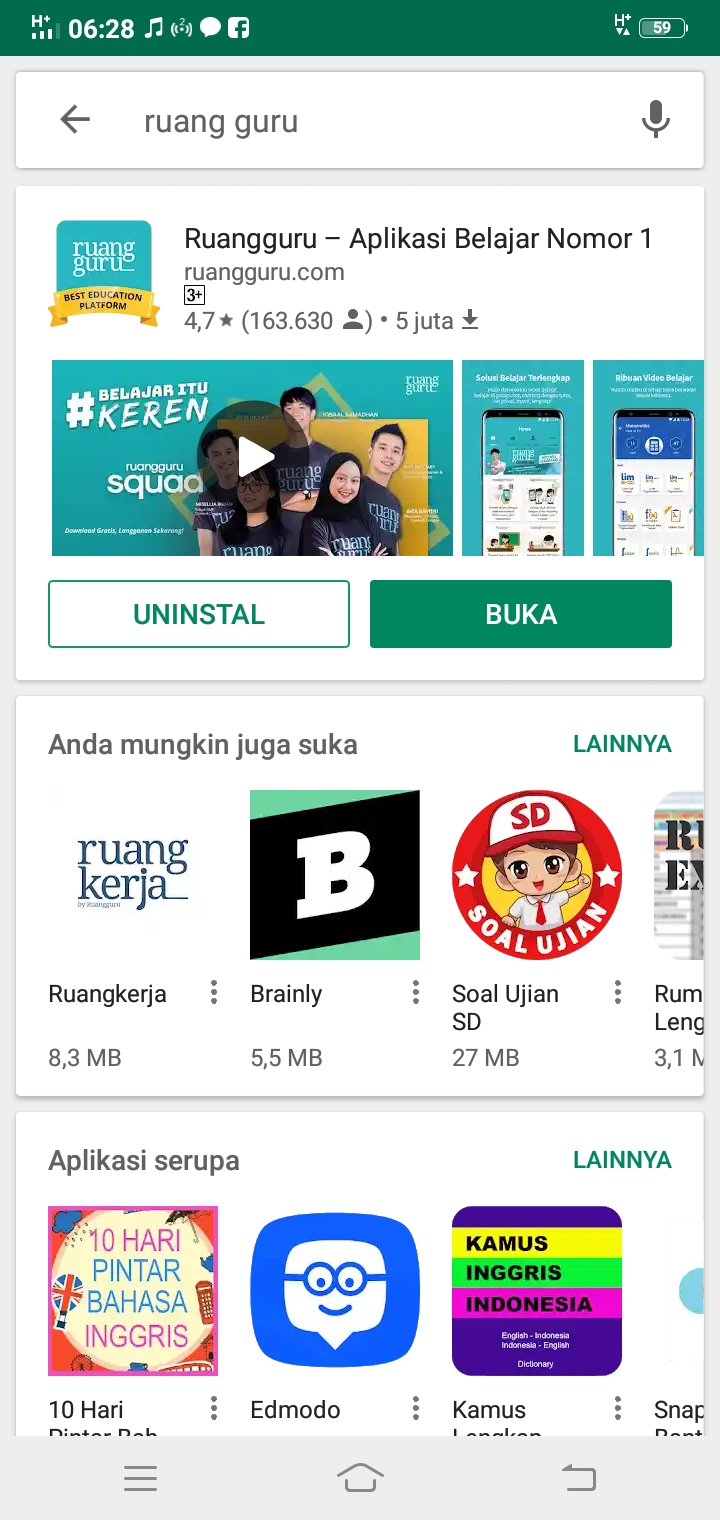This screenshot has width=720, height=1520.
Task: Open the options menu for Soal Ujian SD
Action: click(618, 993)
